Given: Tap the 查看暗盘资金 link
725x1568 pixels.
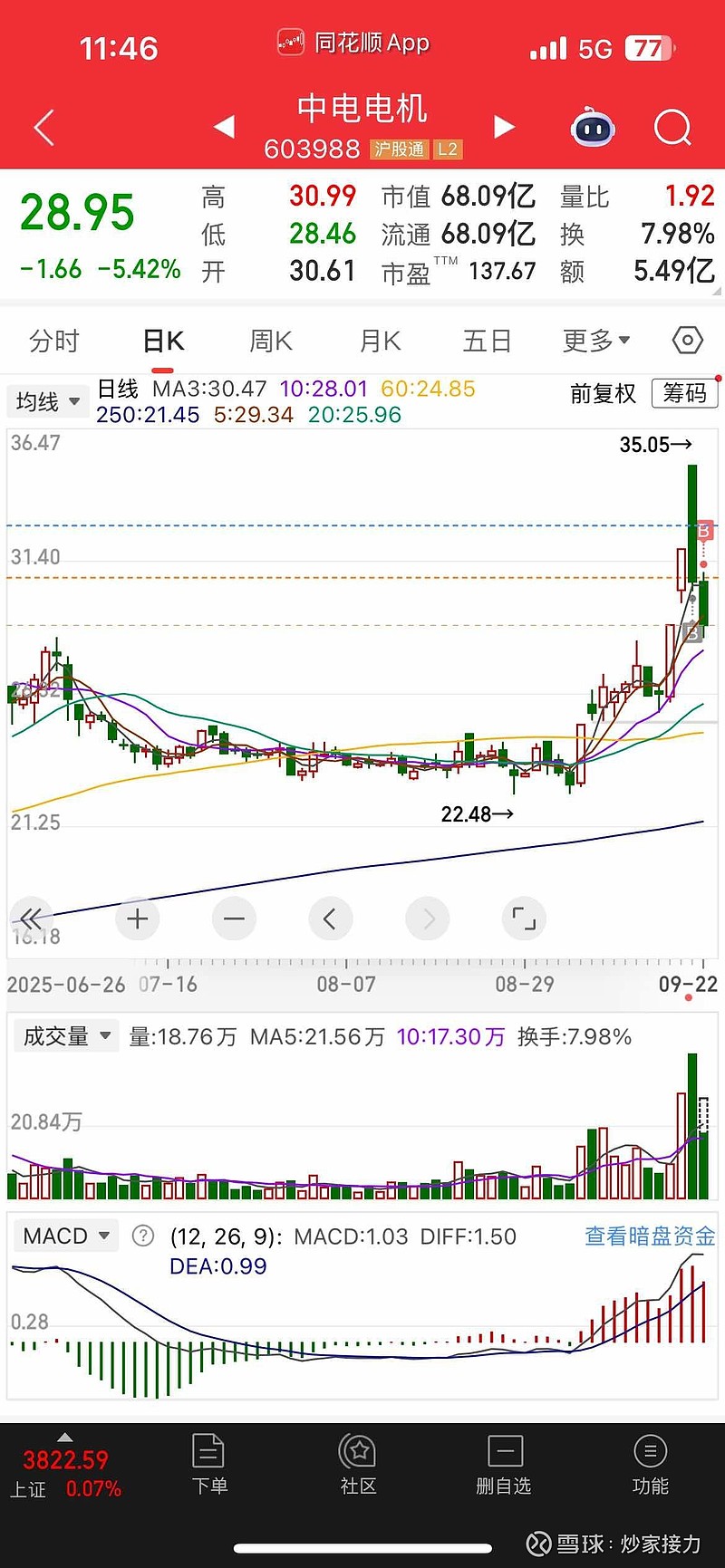Looking at the screenshot, I should [650, 1236].
